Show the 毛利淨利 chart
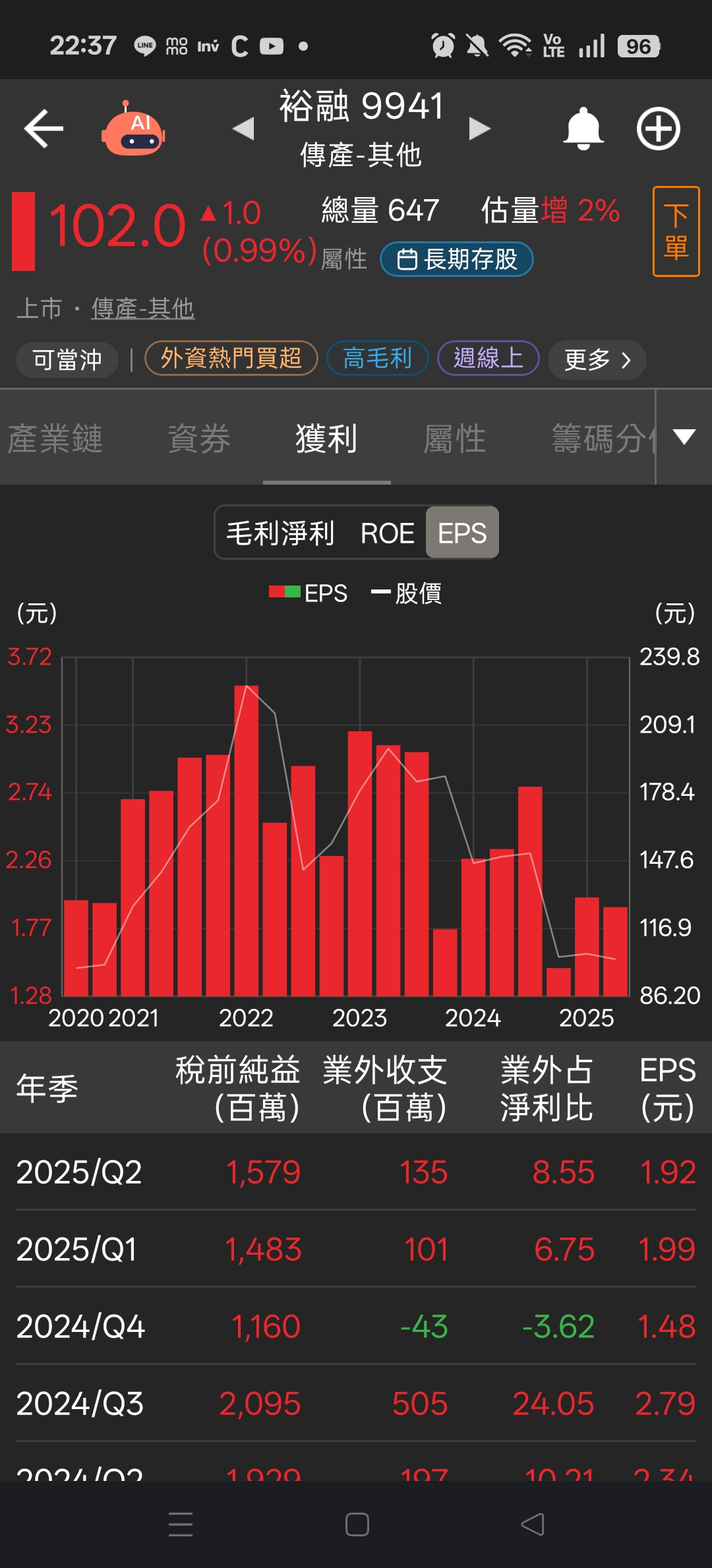712x1568 pixels. click(281, 533)
